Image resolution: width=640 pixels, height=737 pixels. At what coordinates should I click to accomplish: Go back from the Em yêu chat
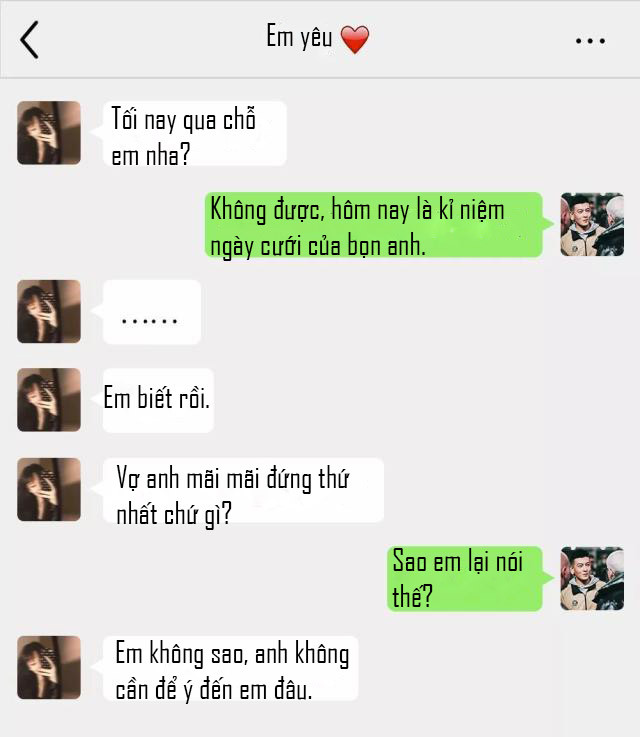[x=29, y=39]
